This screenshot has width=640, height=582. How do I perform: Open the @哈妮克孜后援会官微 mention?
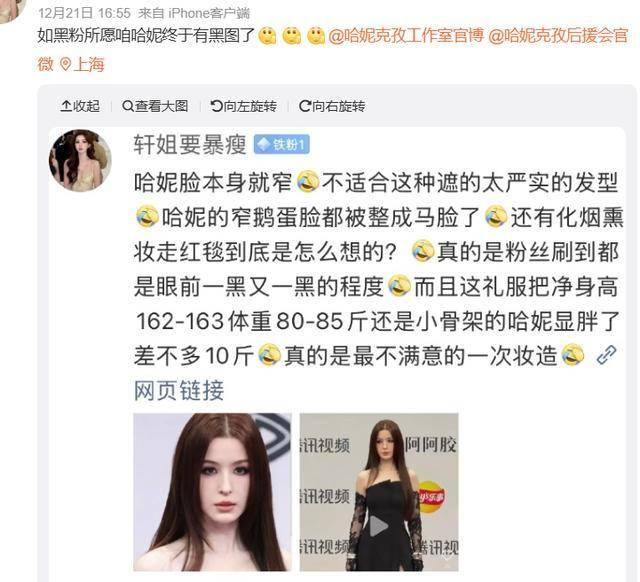[x=558, y=36]
